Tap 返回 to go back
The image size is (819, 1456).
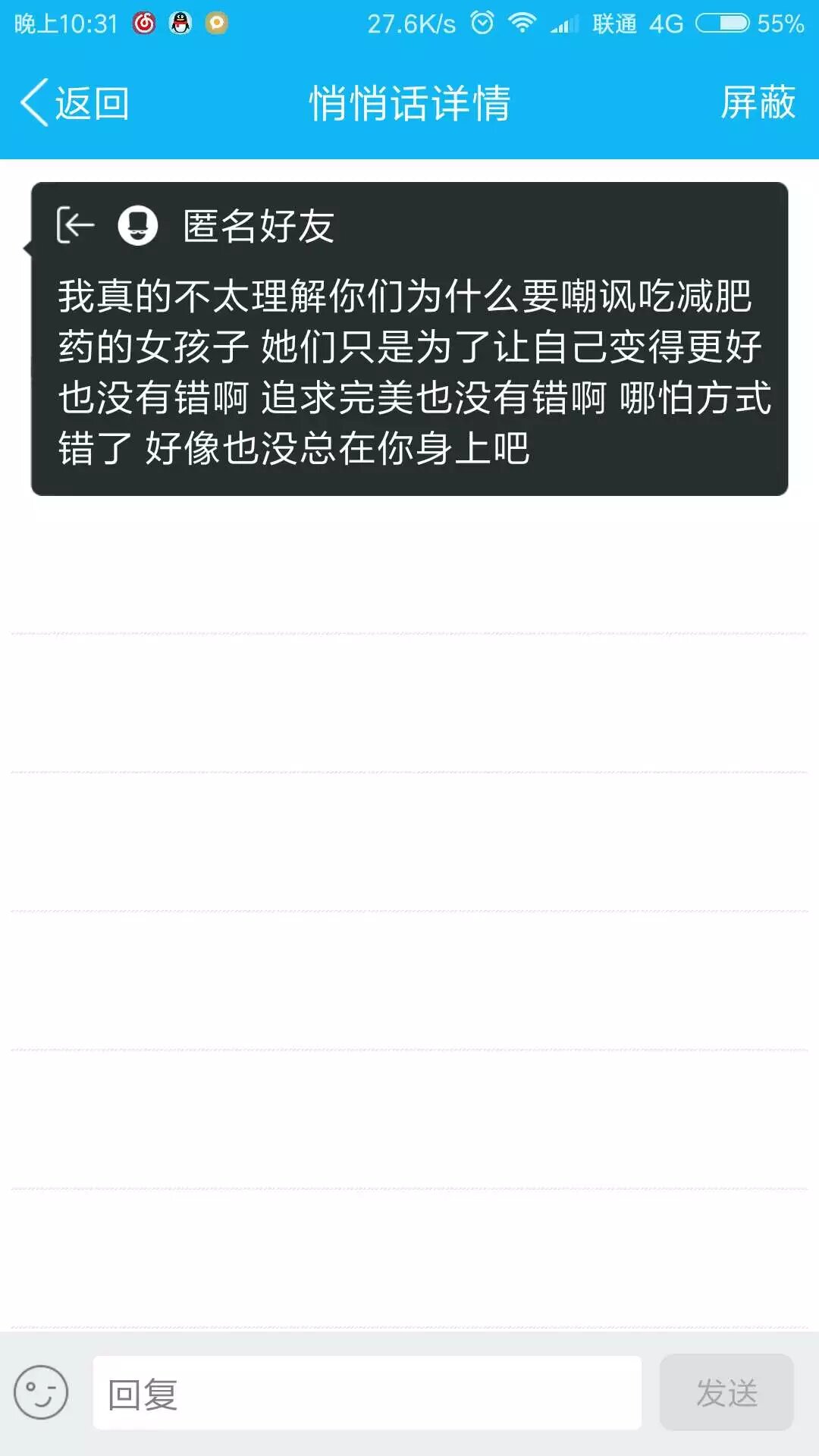75,103
